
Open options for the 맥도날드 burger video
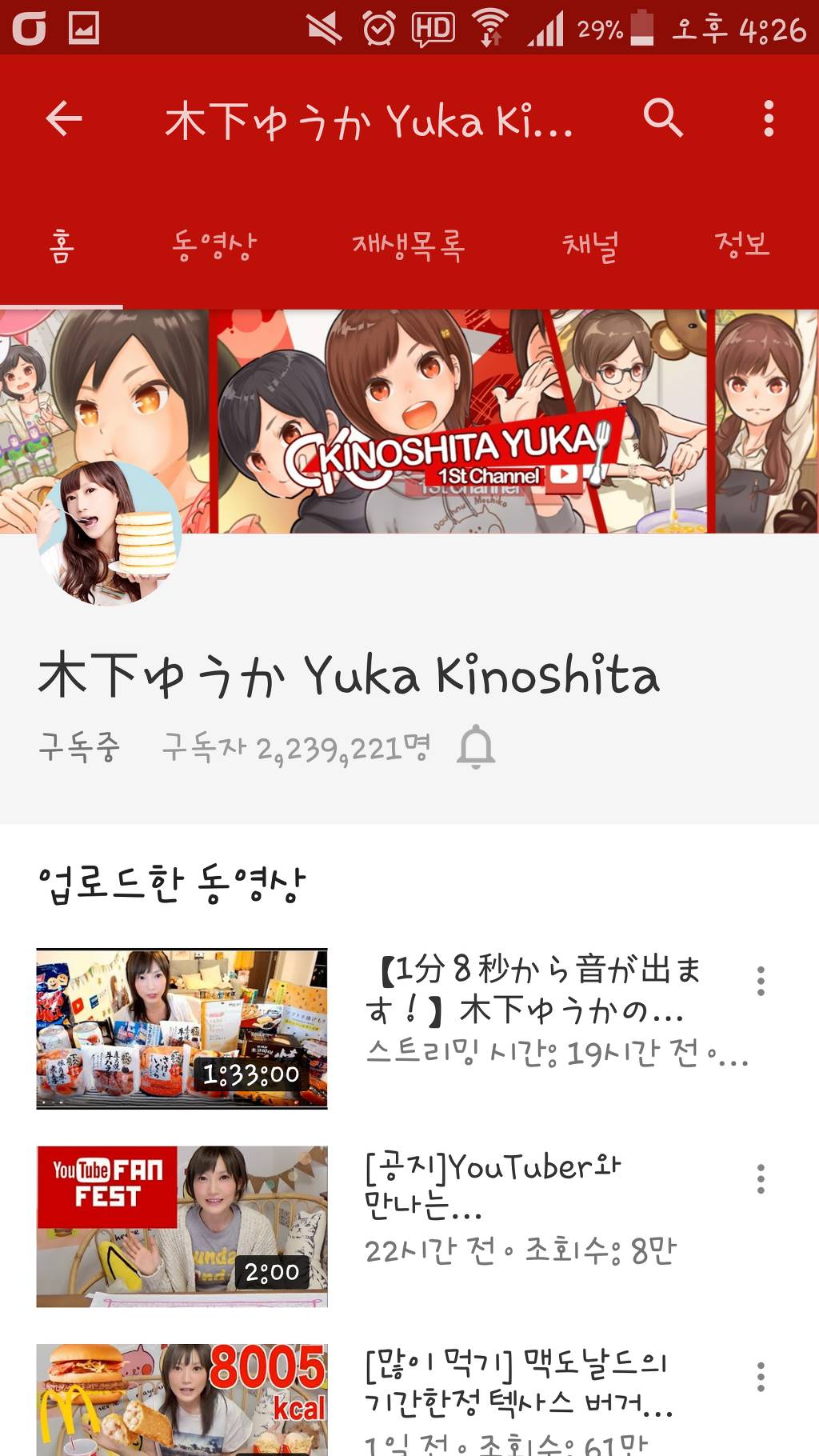click(x=761, y=1377)
